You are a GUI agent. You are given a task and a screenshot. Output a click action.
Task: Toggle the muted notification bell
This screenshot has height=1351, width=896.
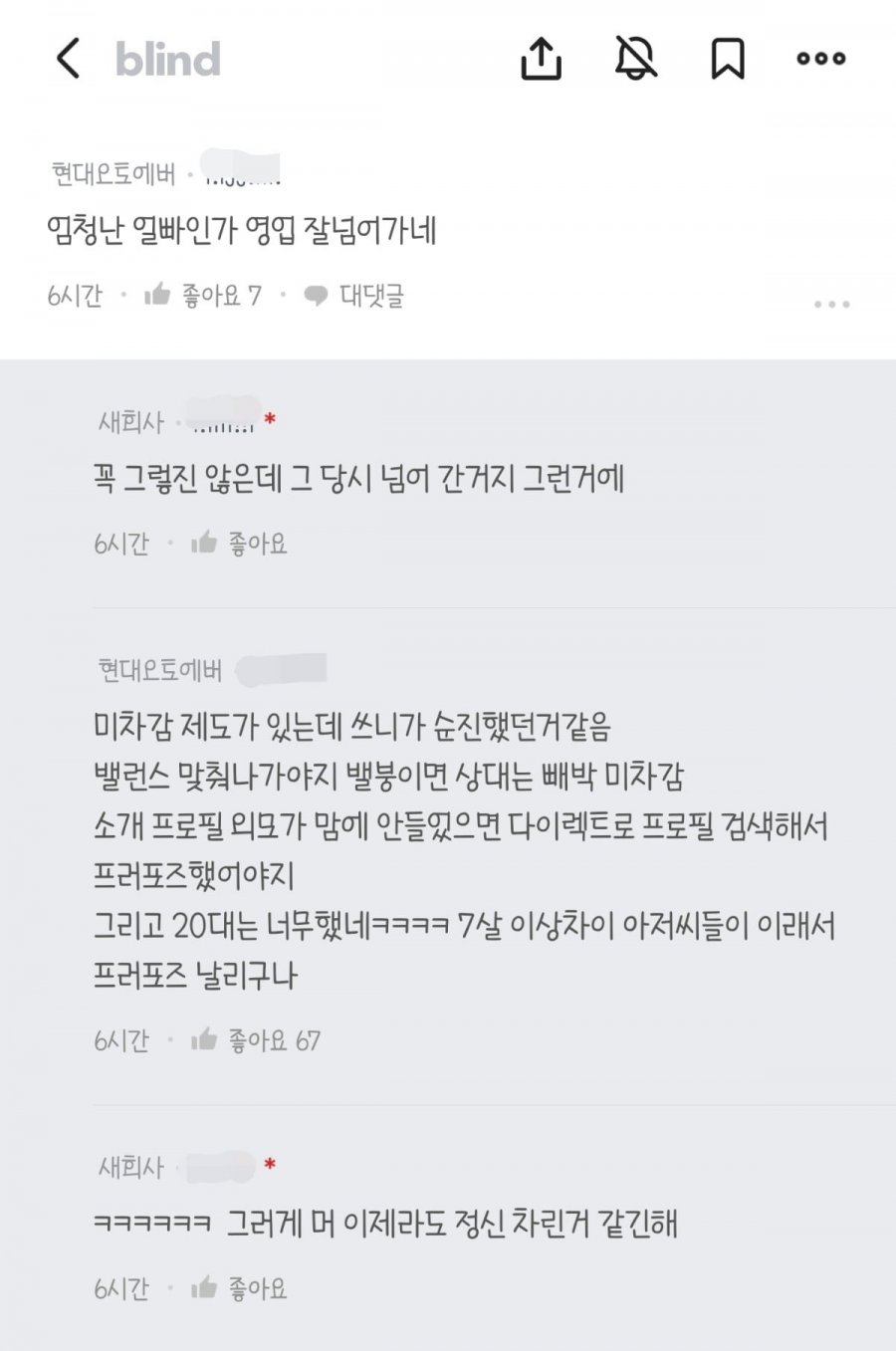click(636, 59)
